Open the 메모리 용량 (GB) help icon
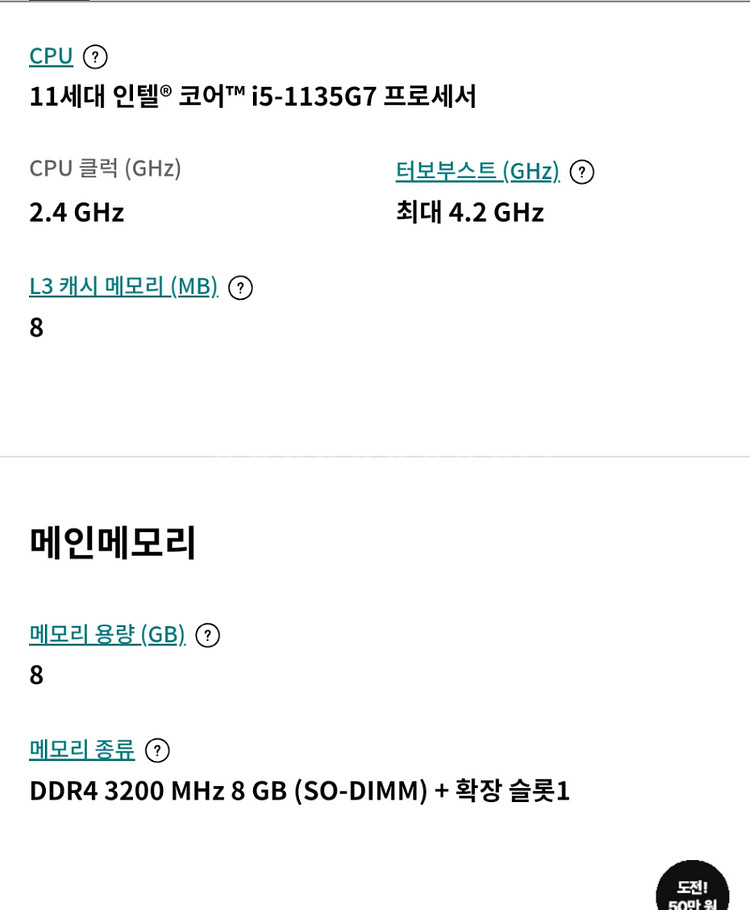The image size is (750, 910). [x=207, y=634]
